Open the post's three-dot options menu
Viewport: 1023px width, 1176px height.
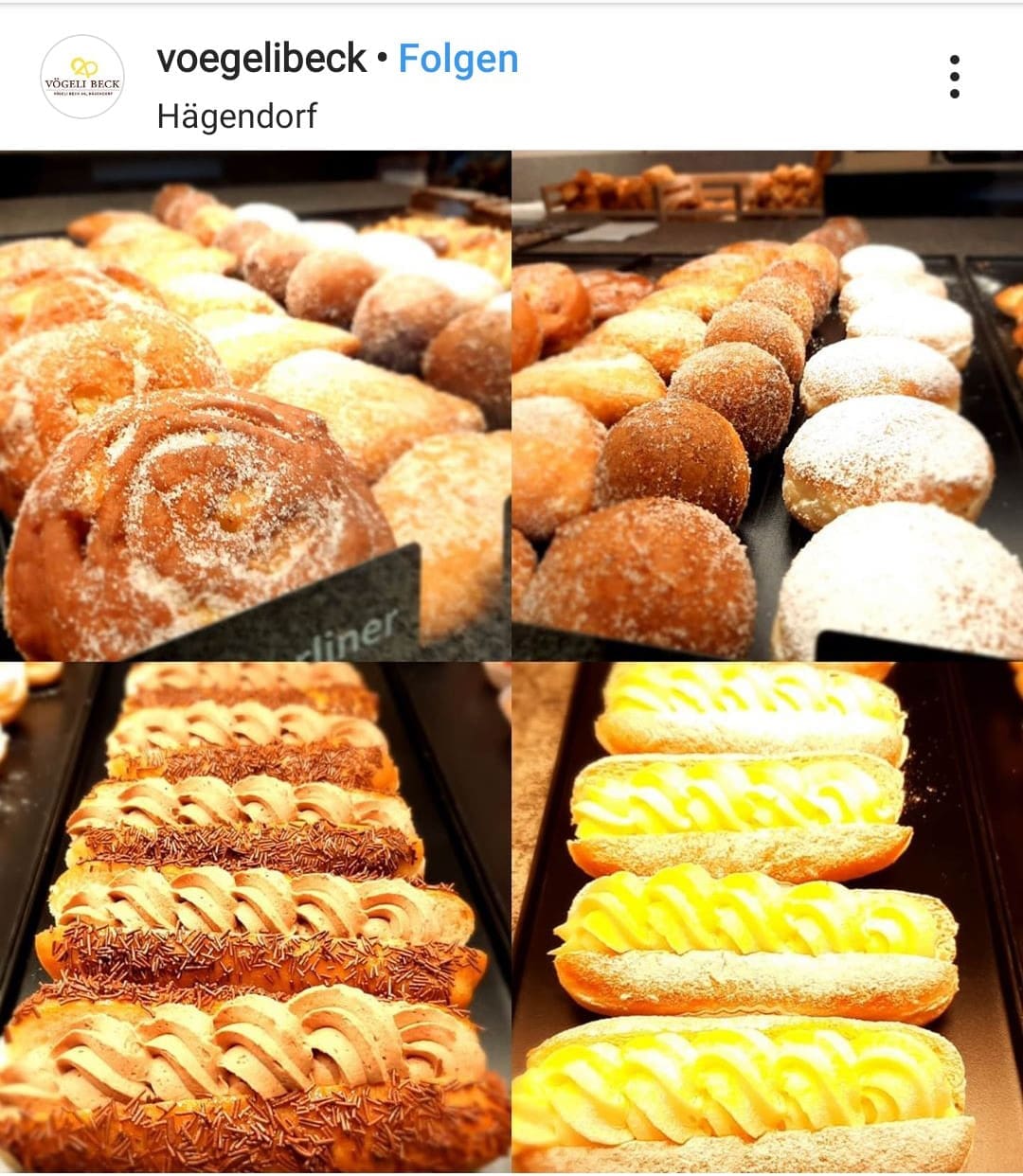pos(954,77)
